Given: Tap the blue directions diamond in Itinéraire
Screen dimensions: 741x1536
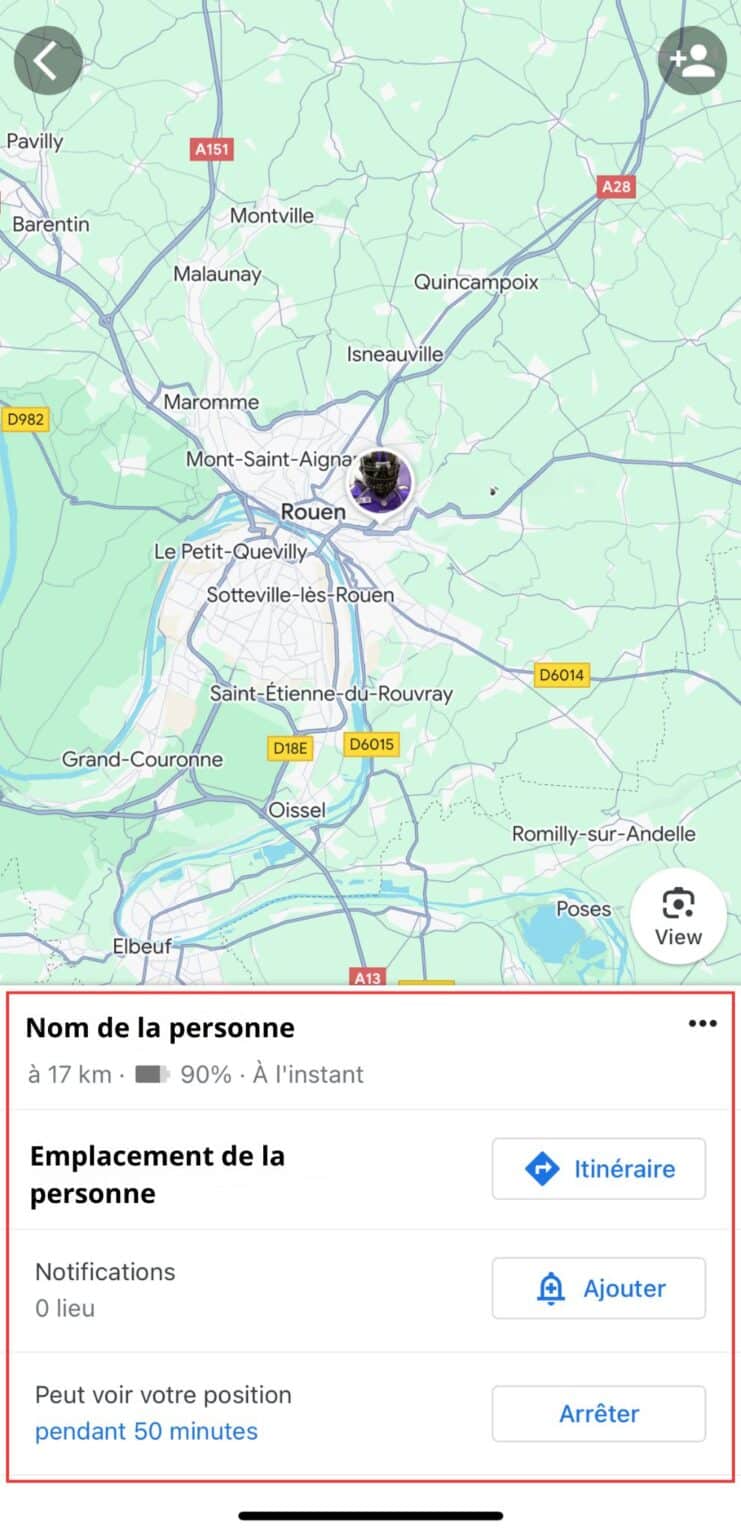Looking at the screenshot, I should point(541,1168).
